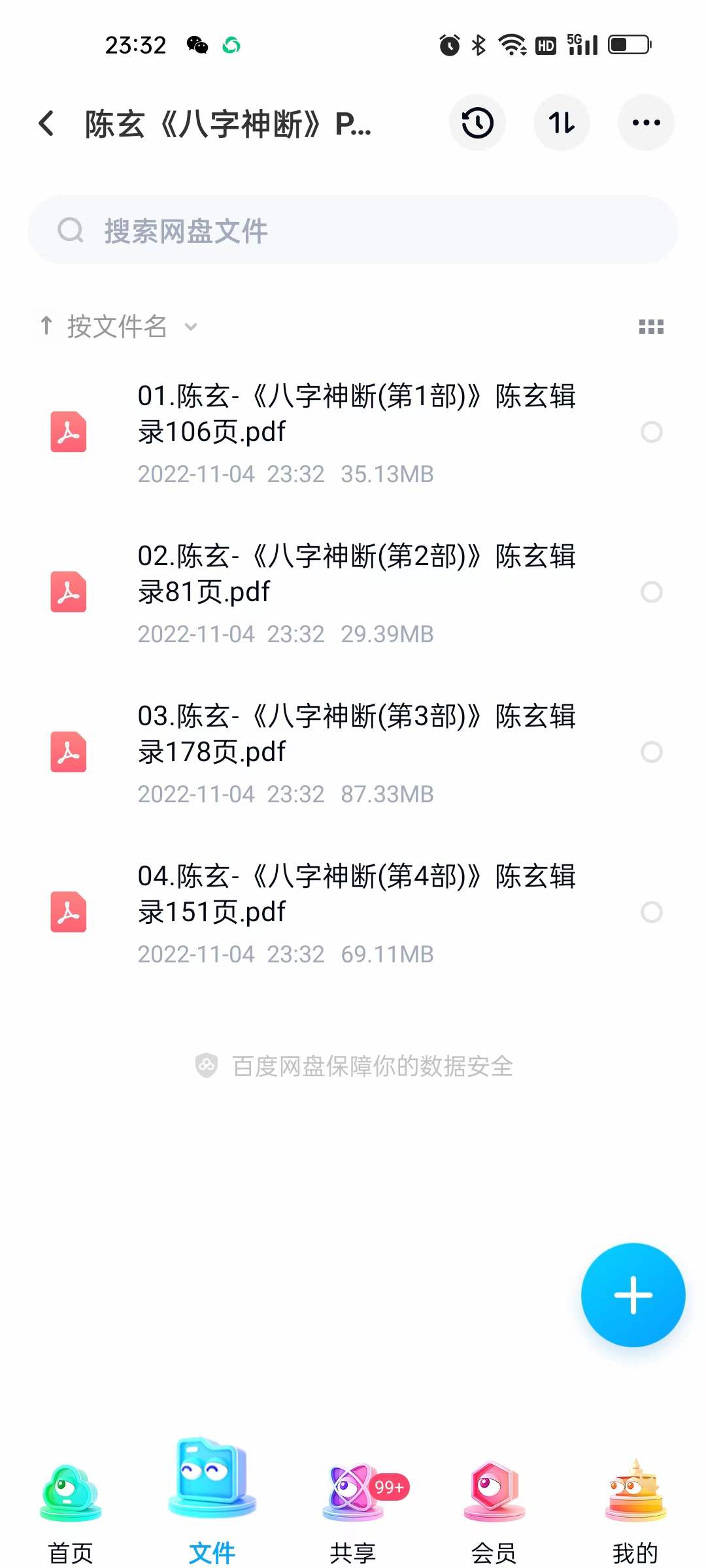Open the sort order icon

coord(562,122)
